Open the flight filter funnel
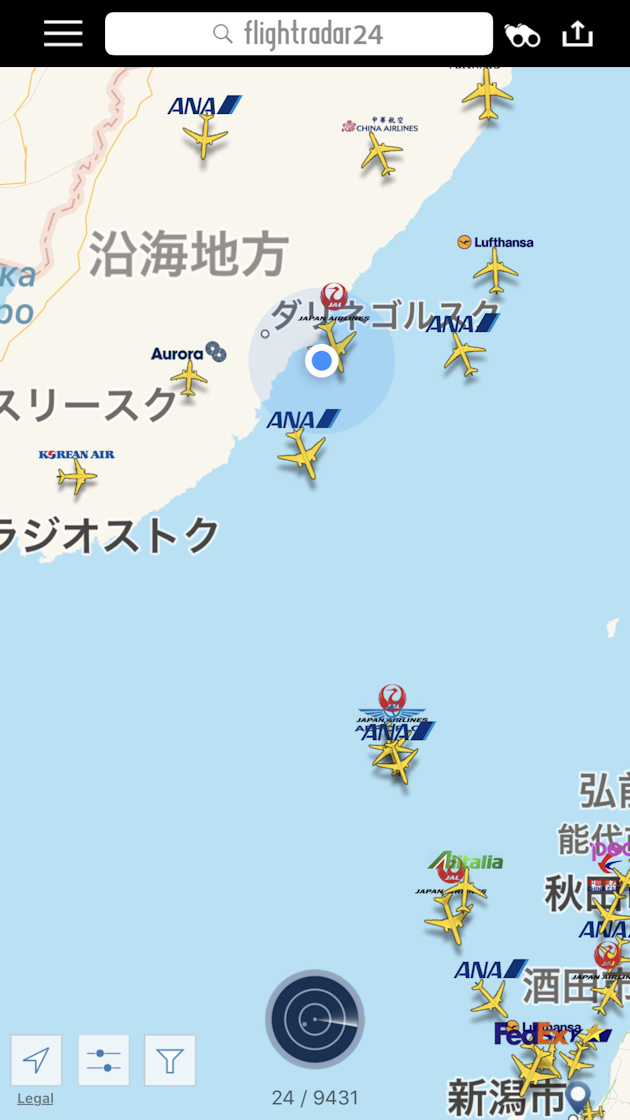Image resolution: width=630 pixels, height=1120 pixels. pyautogui.click(x=170, y=1060)
